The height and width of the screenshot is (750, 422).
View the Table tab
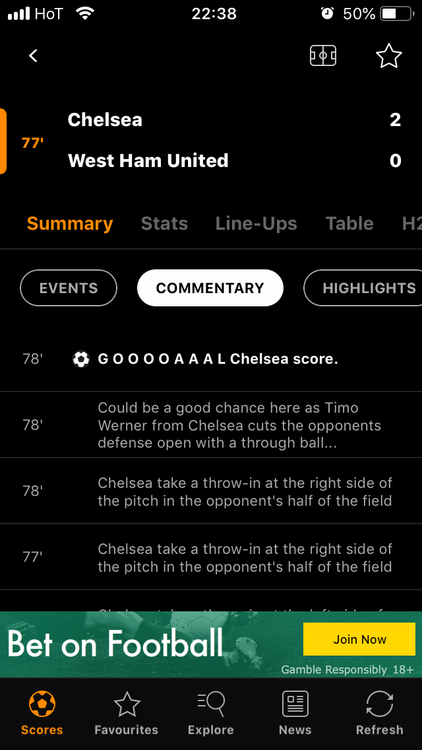pyautogui.click(x=349, y=223)
